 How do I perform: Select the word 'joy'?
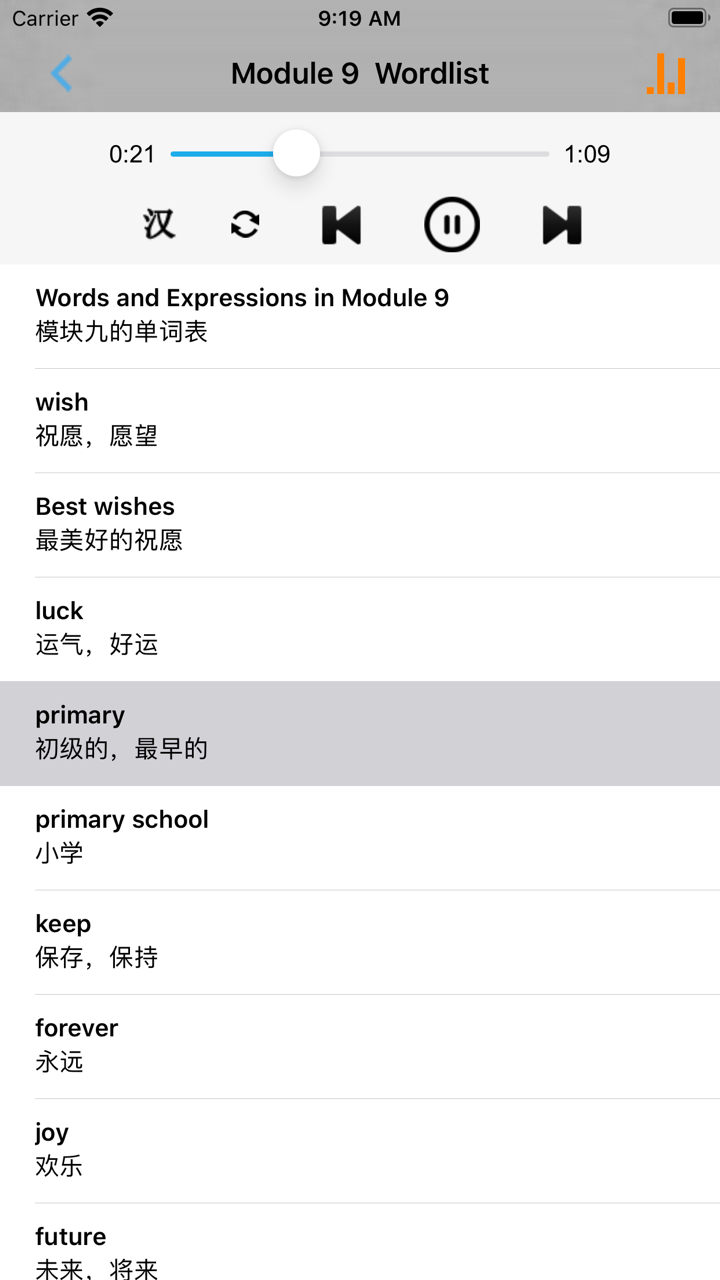(x=360, y=1147)
